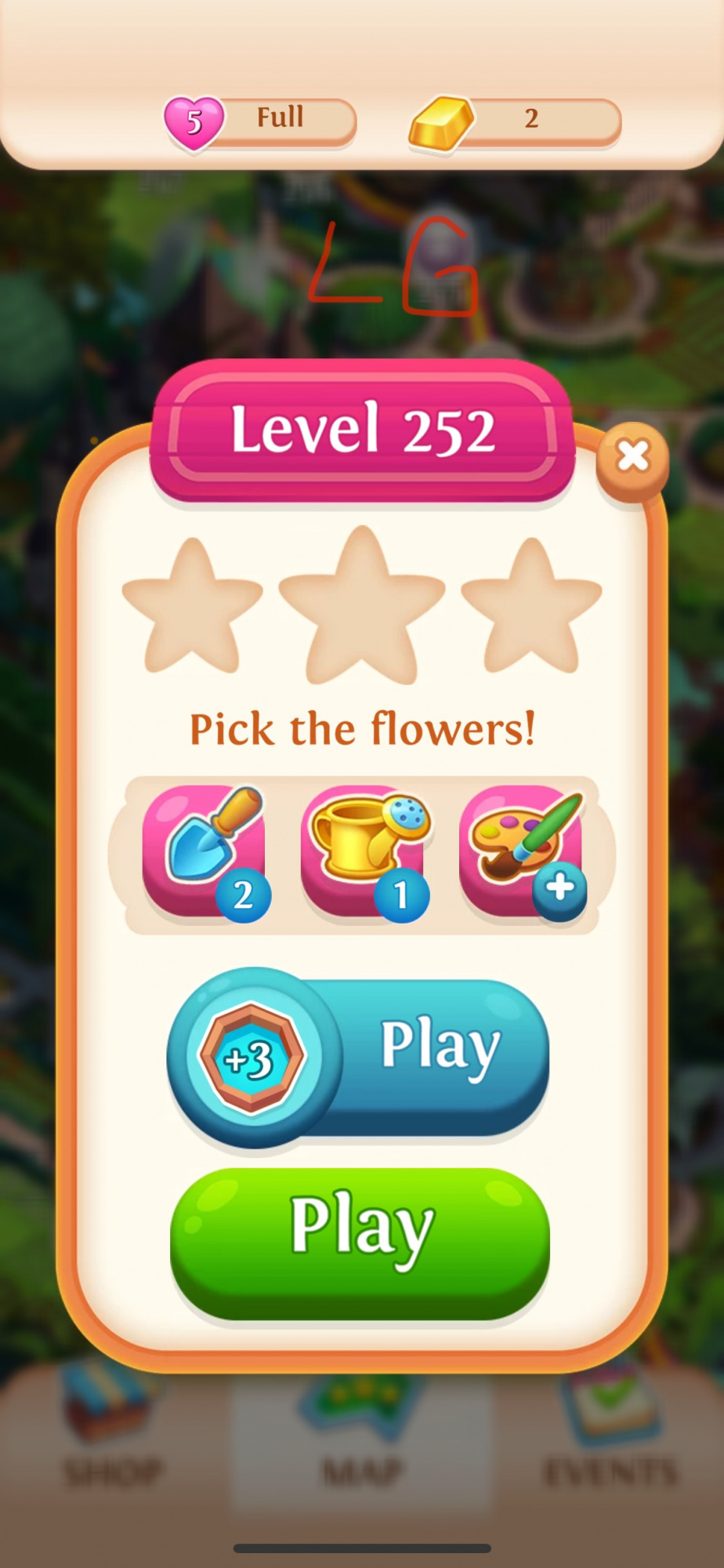Add the paint palette booster
This screenshot has height=1568, width=724.
[523, 851]
